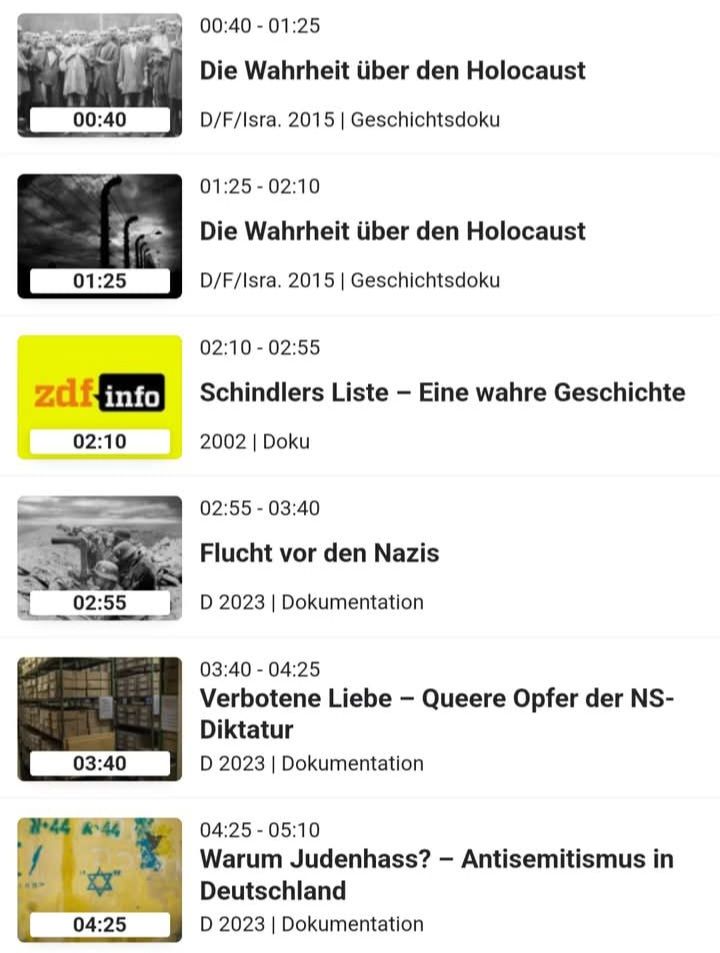Open the 01:25 showing of Die Wahrheit über den Holocaust
Screen dimensions: 720x953
click(392, 231)
